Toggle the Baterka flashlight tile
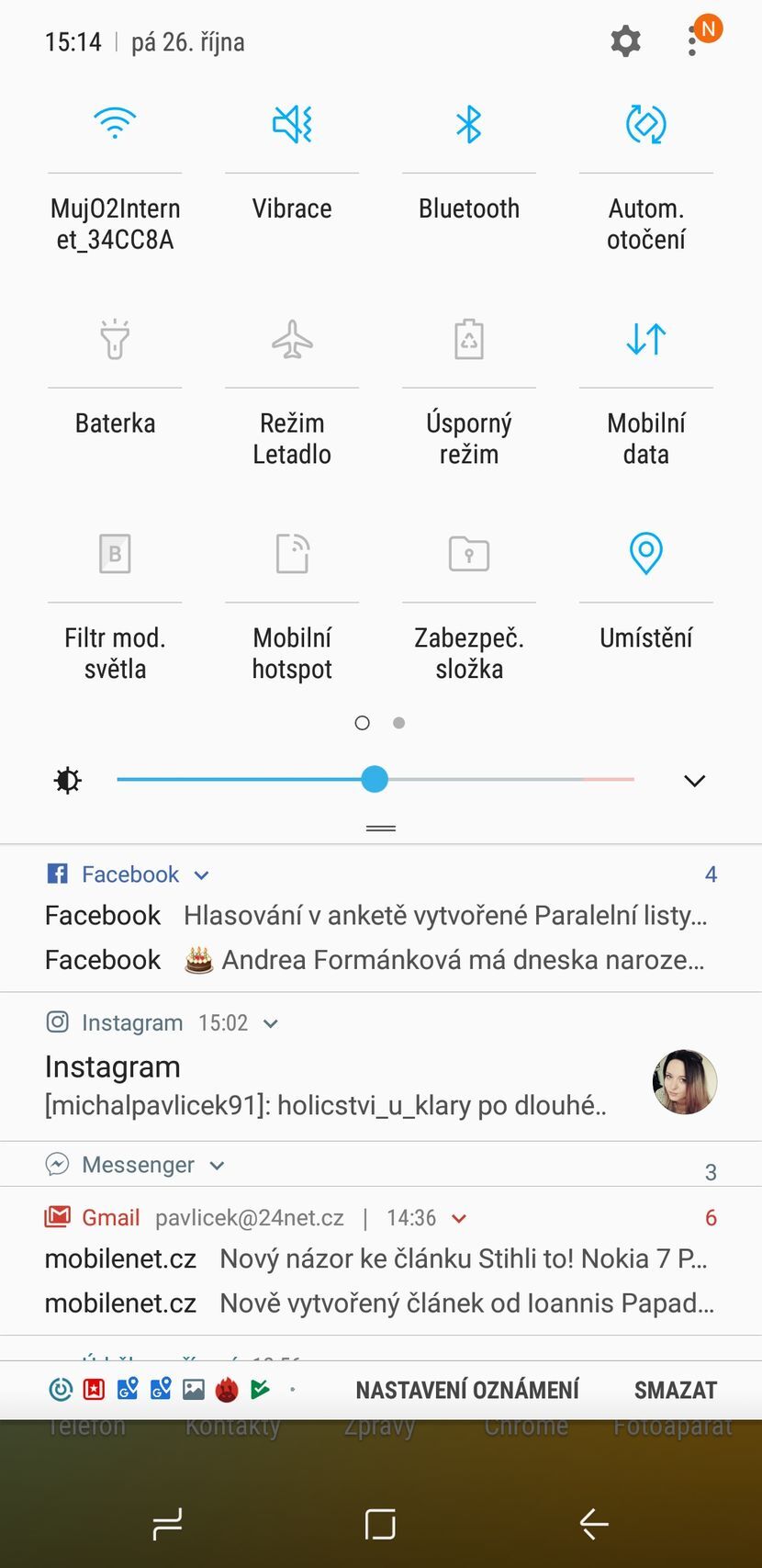Screen dimensions: 762x1568 (114, 338)
